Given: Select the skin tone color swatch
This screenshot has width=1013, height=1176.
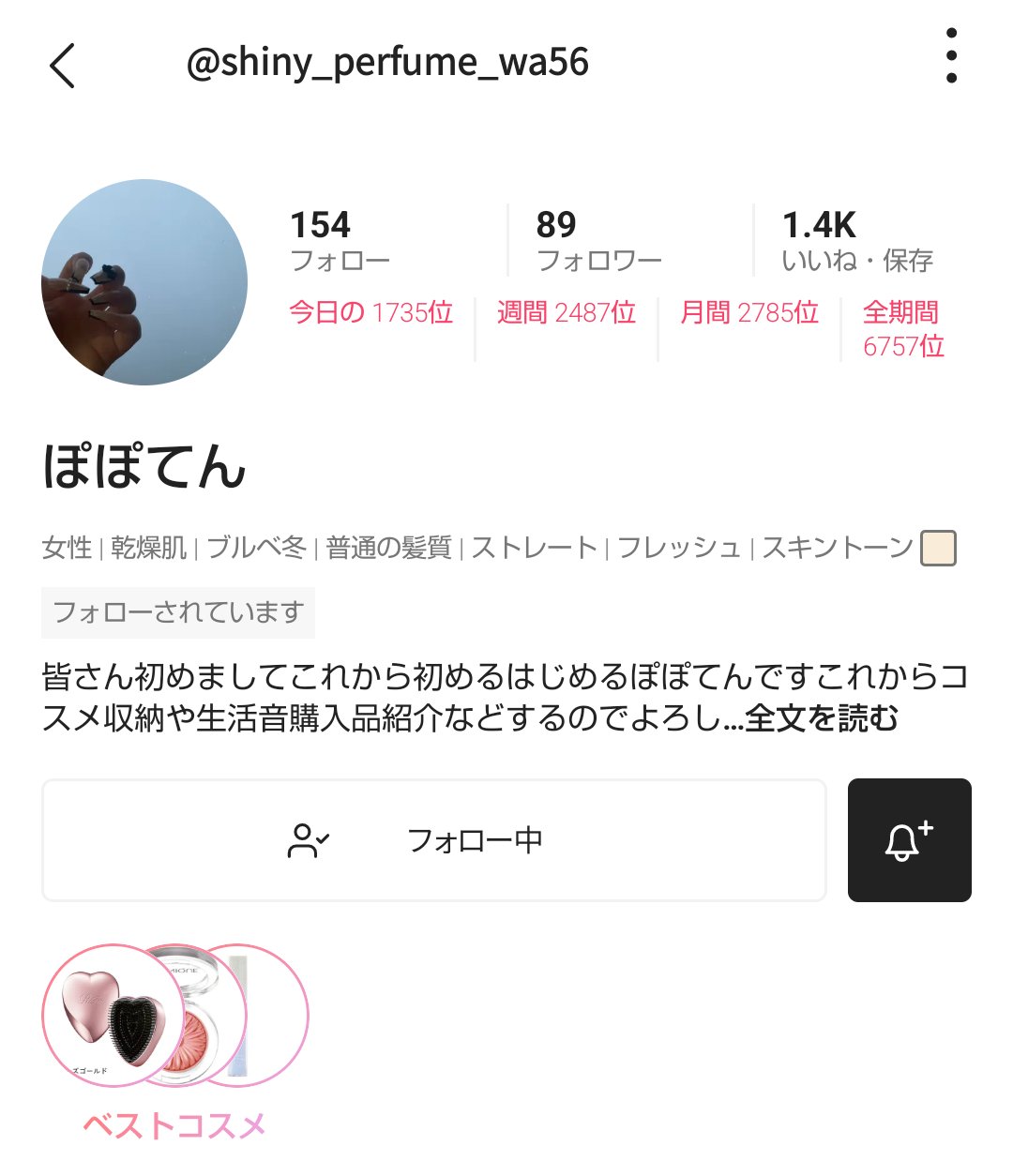Looking at the screenshot, I should pos(939,549).
